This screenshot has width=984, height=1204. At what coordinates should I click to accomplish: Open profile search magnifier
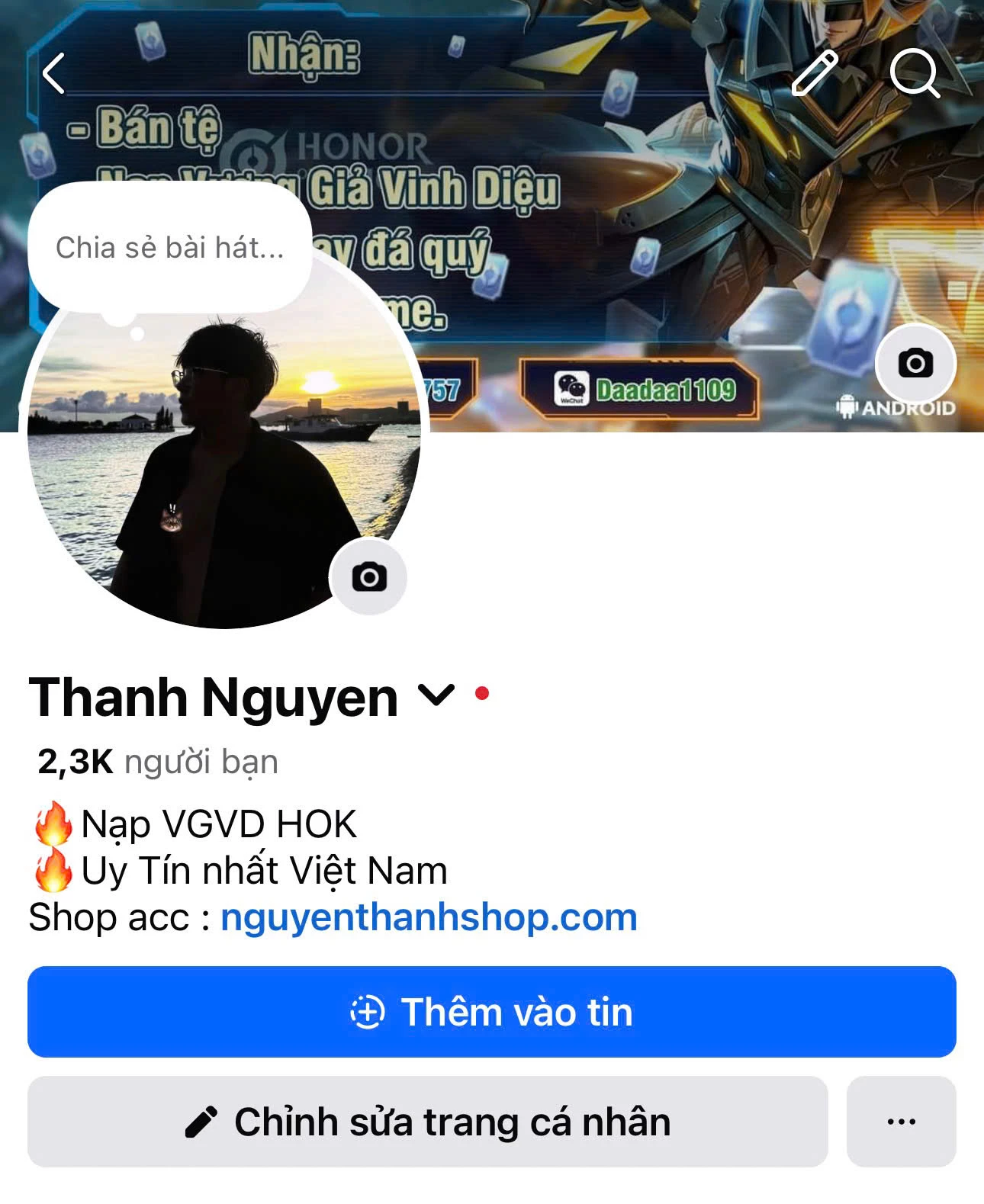point(914,73)
